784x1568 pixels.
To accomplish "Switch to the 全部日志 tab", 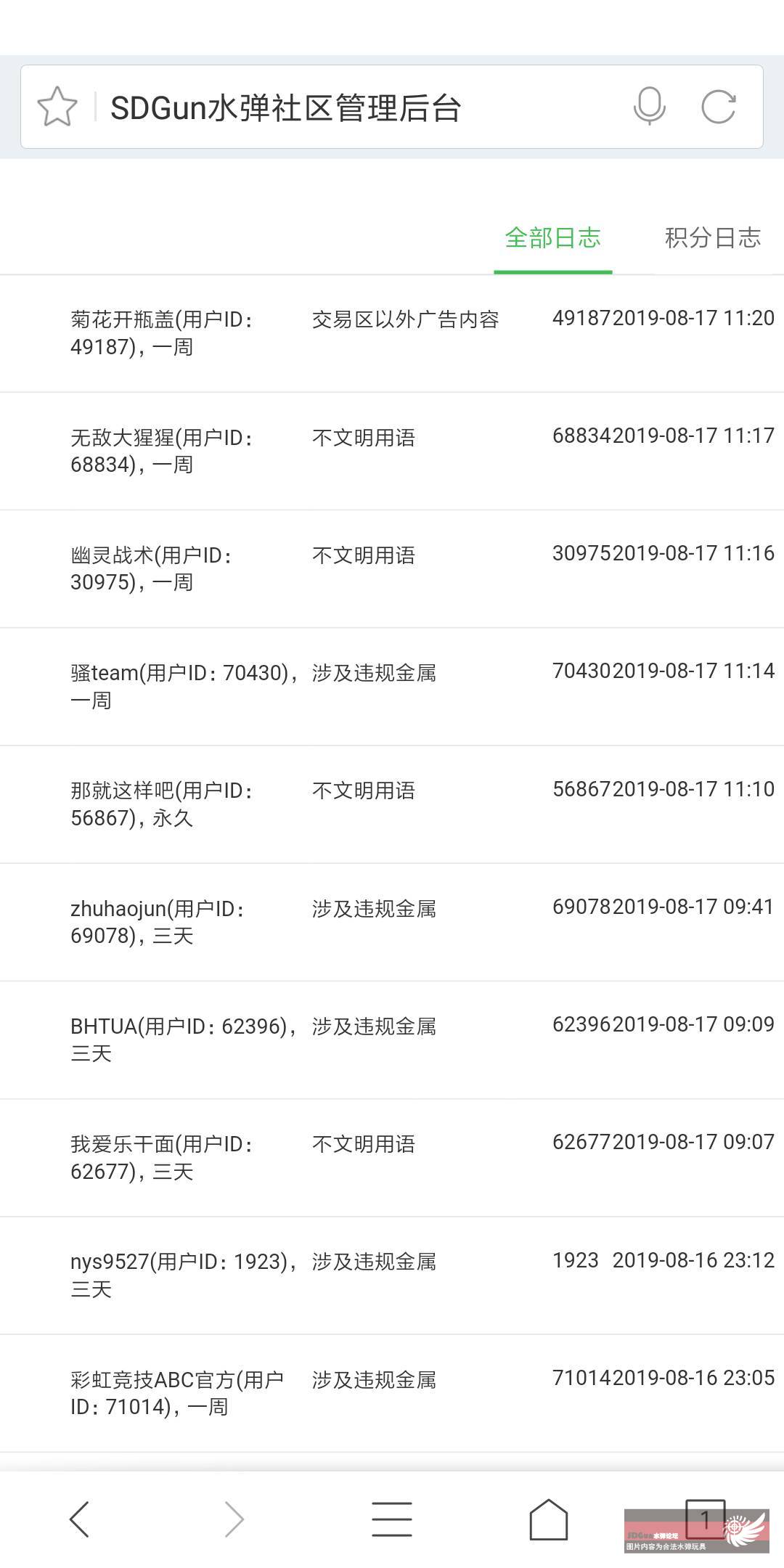I will [553, 238].
